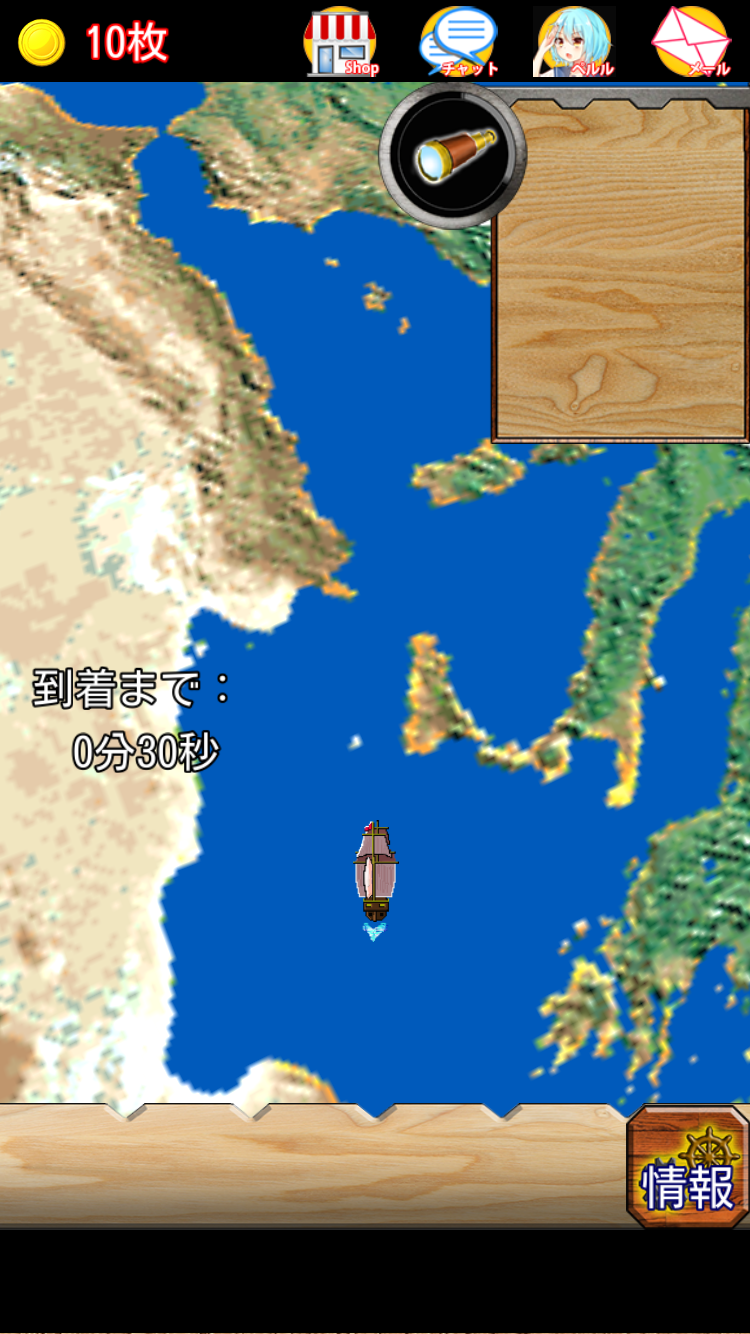
Task: Open the chat (チャット) button
Action: click(x=459, y=42)
